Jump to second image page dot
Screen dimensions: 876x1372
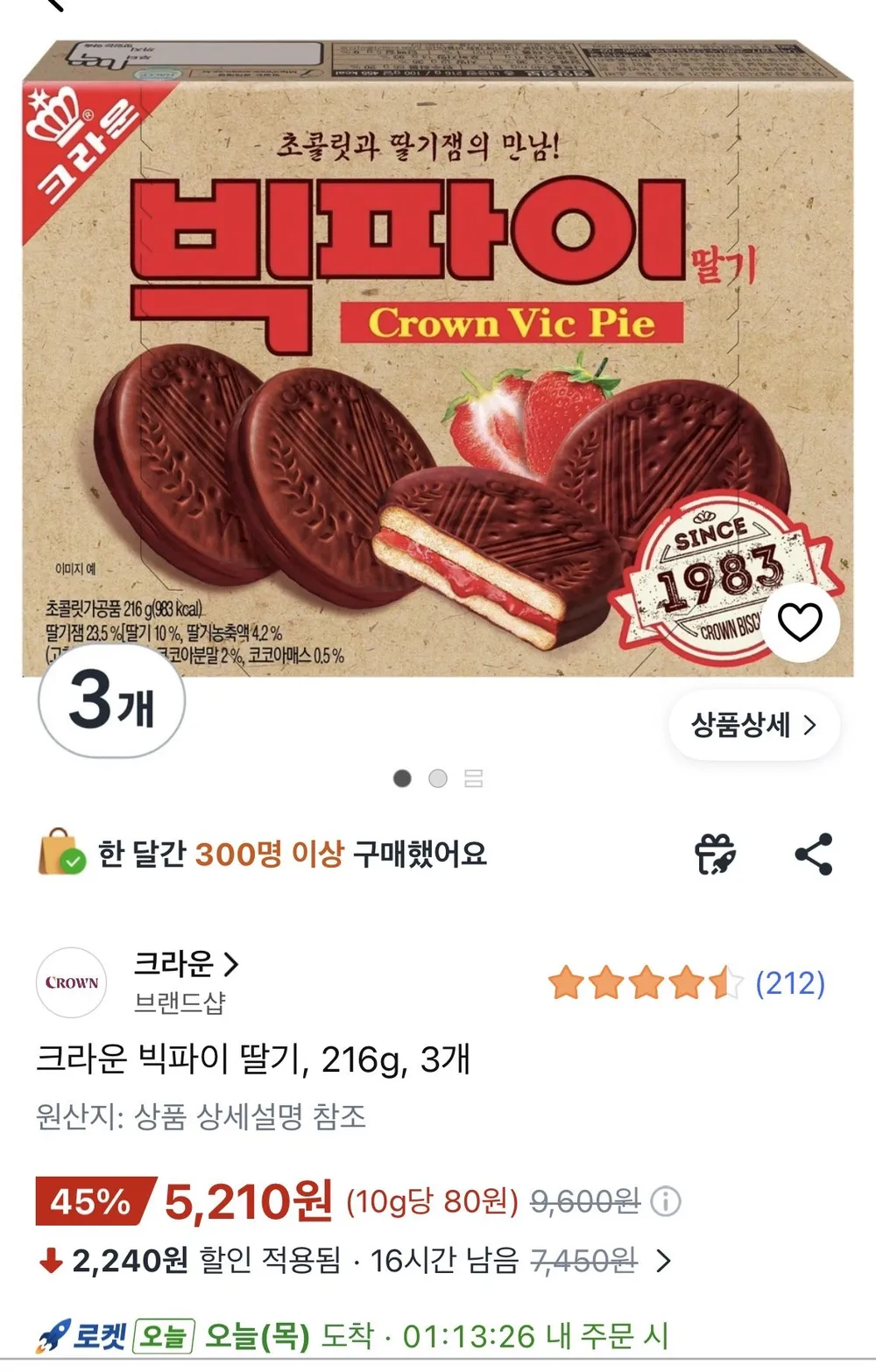point(438,778)
